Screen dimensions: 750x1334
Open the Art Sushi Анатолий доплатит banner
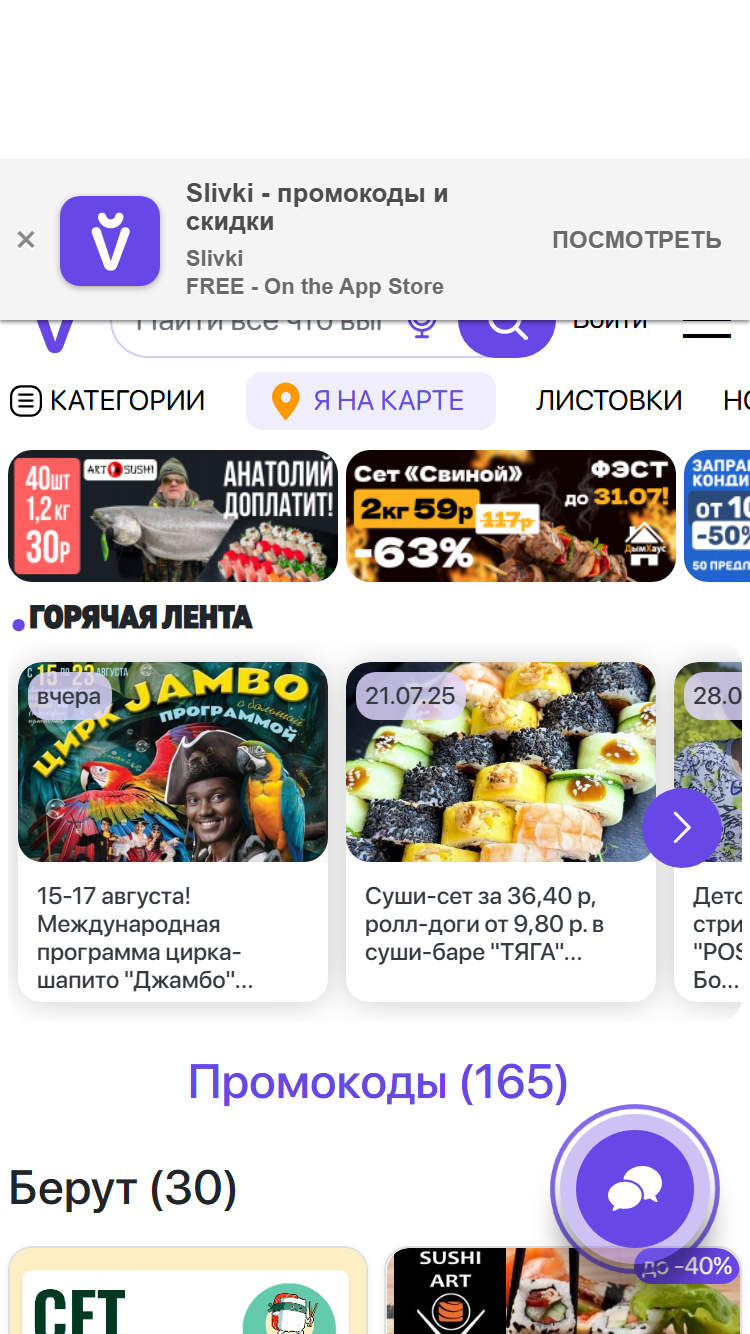click(x=172, y=516)
